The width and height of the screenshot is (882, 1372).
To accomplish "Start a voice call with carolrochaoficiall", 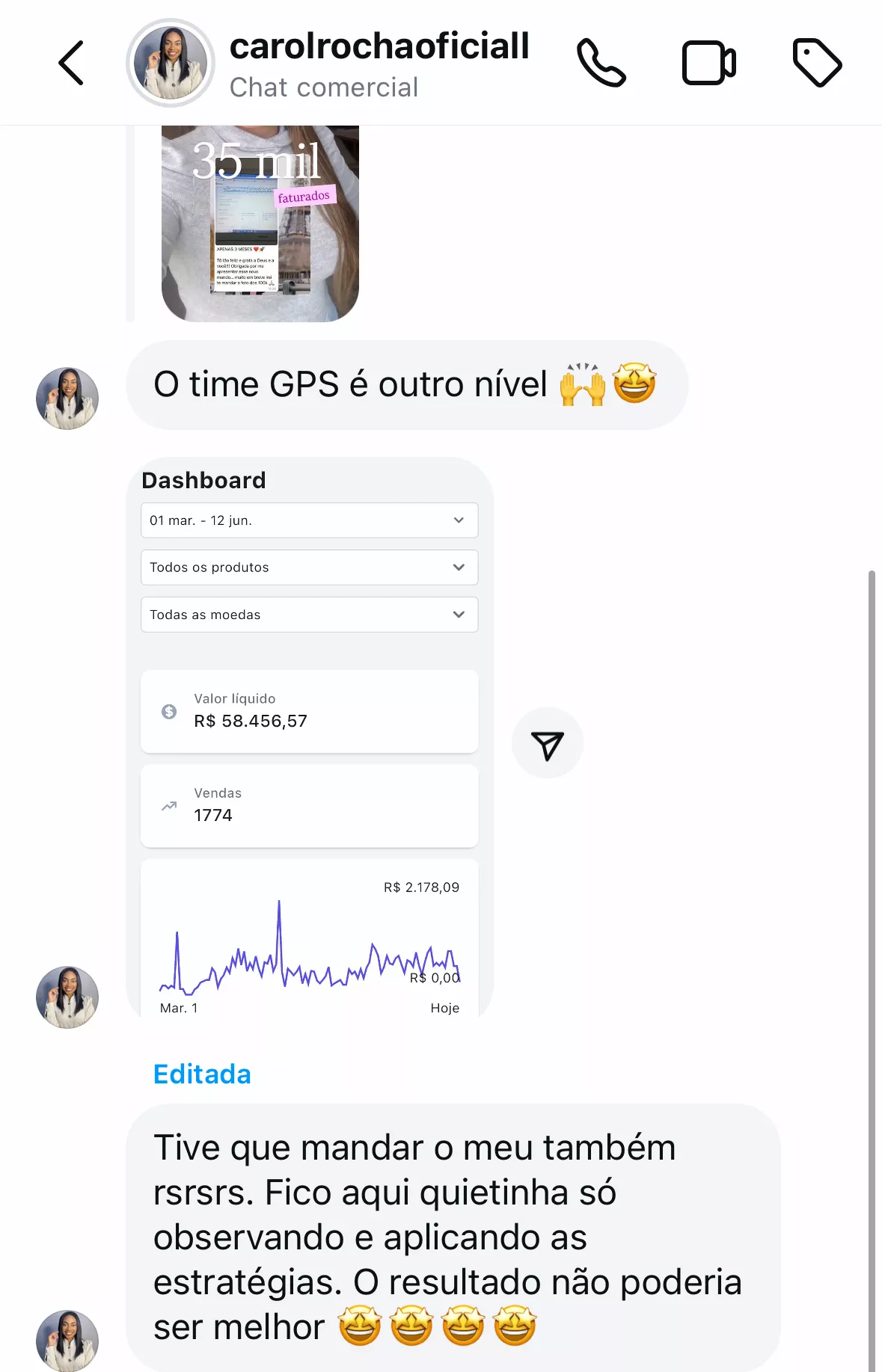I will (601, 63).
